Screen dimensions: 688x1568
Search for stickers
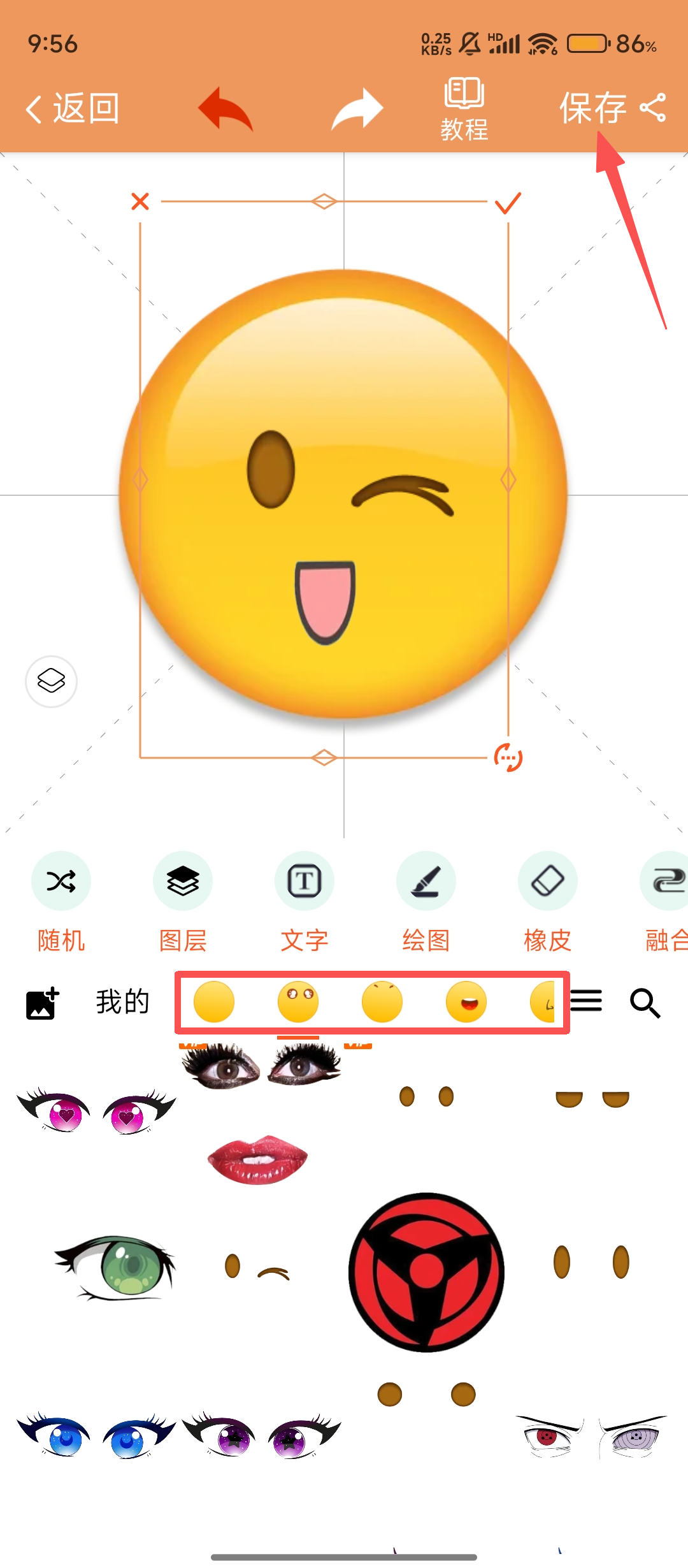click(645, 1003)
